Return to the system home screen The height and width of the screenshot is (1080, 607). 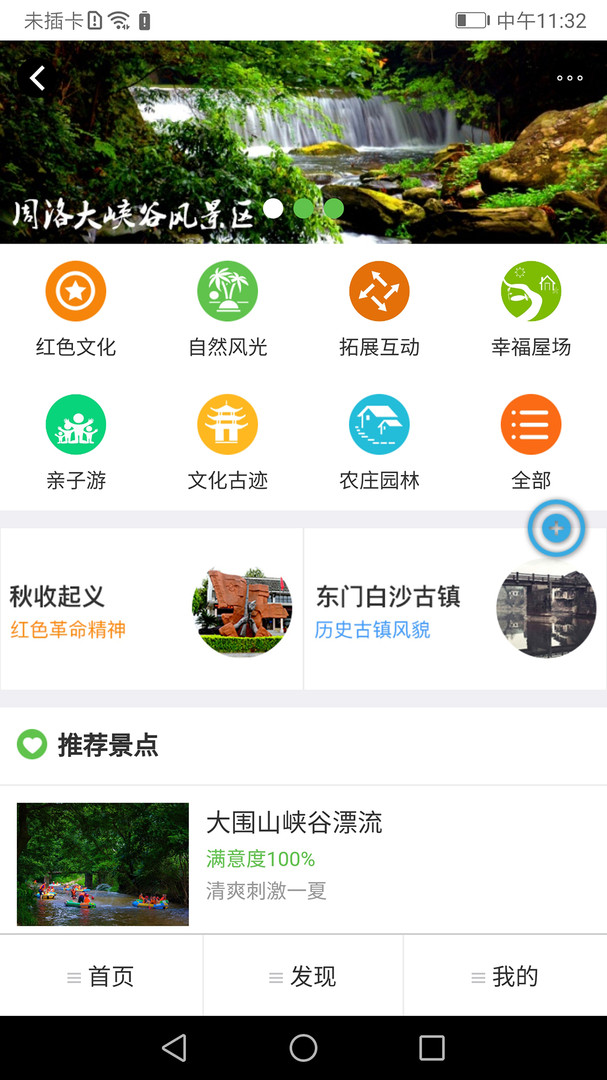click(303, 1047)
